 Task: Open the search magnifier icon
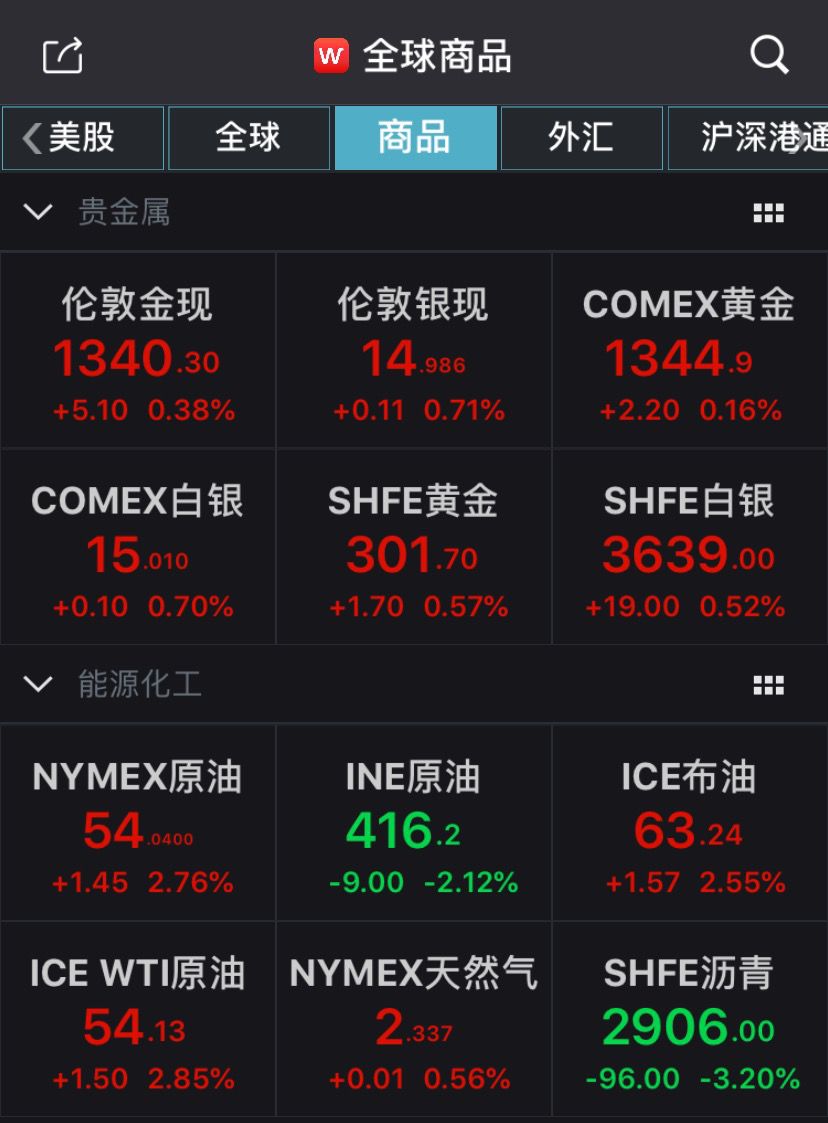pyautogui.click(x=768, y=56)
